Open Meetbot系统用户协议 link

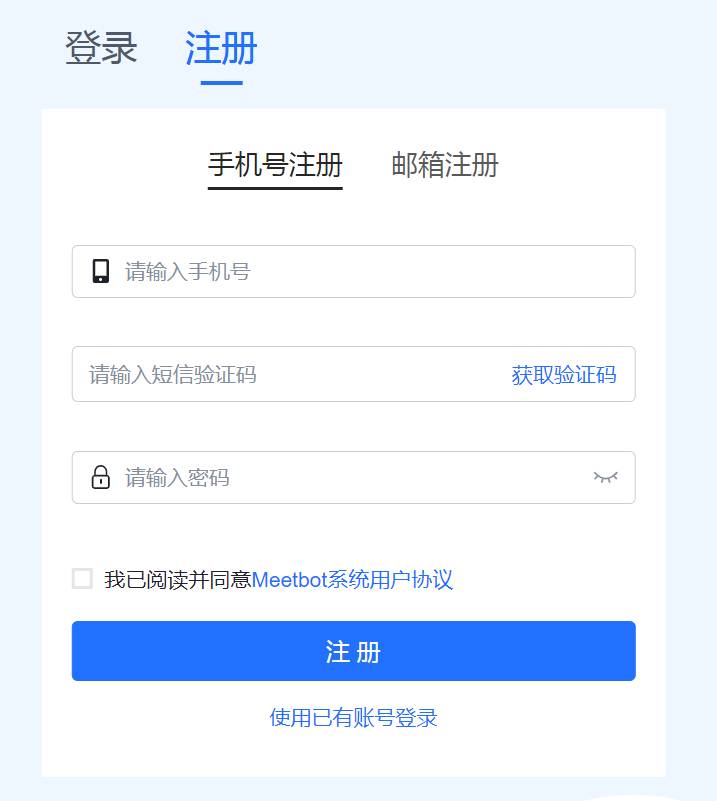point(352,580)
